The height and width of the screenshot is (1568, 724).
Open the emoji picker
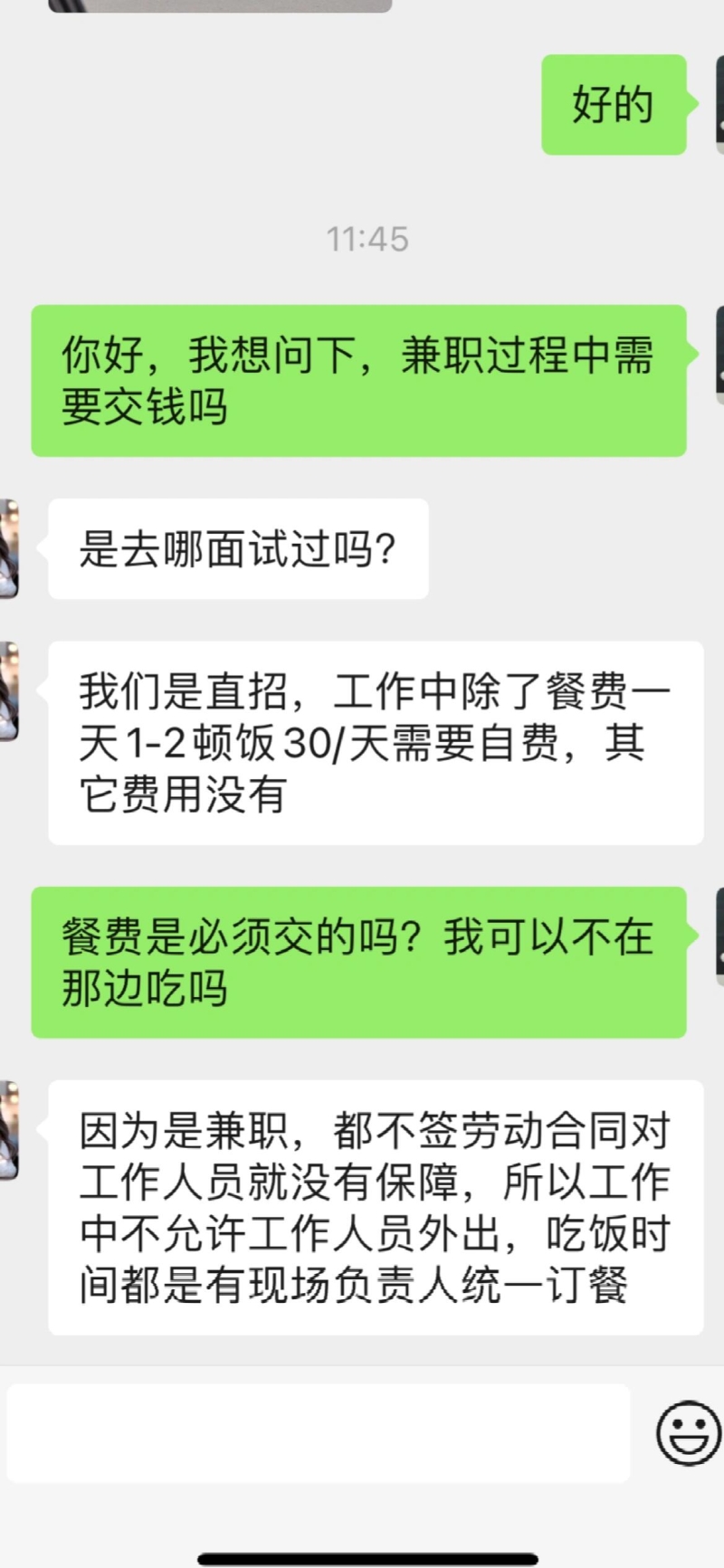coord(688,1432)
